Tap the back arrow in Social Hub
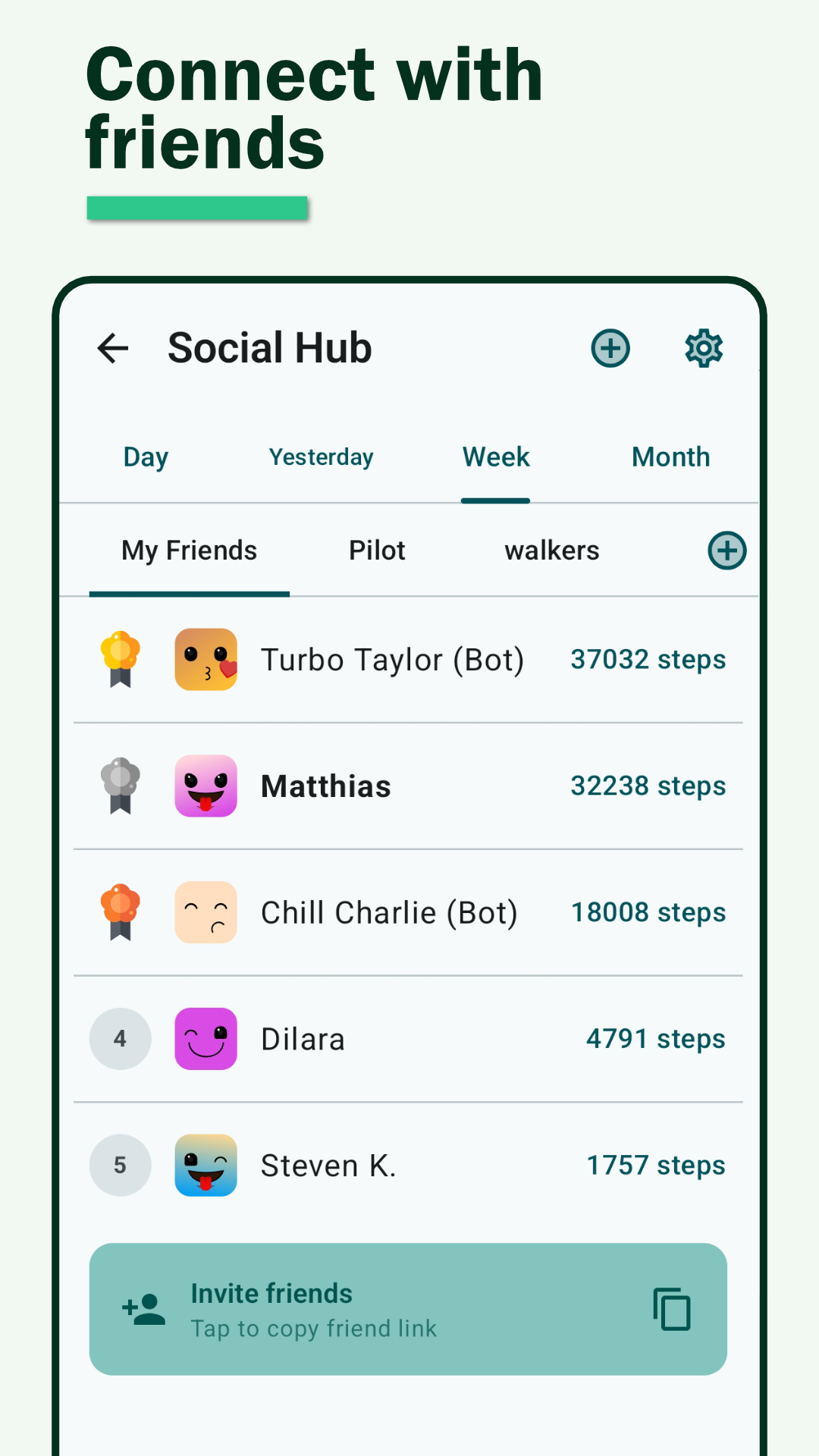Image resolution: width=819 pixels, height=1456 pixels. coord(112,348)
